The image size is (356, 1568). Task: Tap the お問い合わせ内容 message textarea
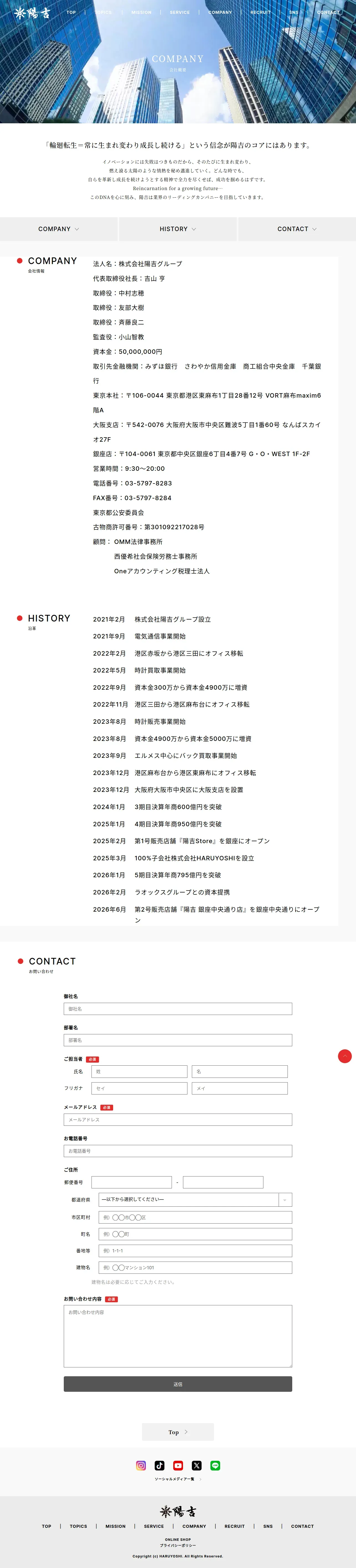[x=178, y=1336]
